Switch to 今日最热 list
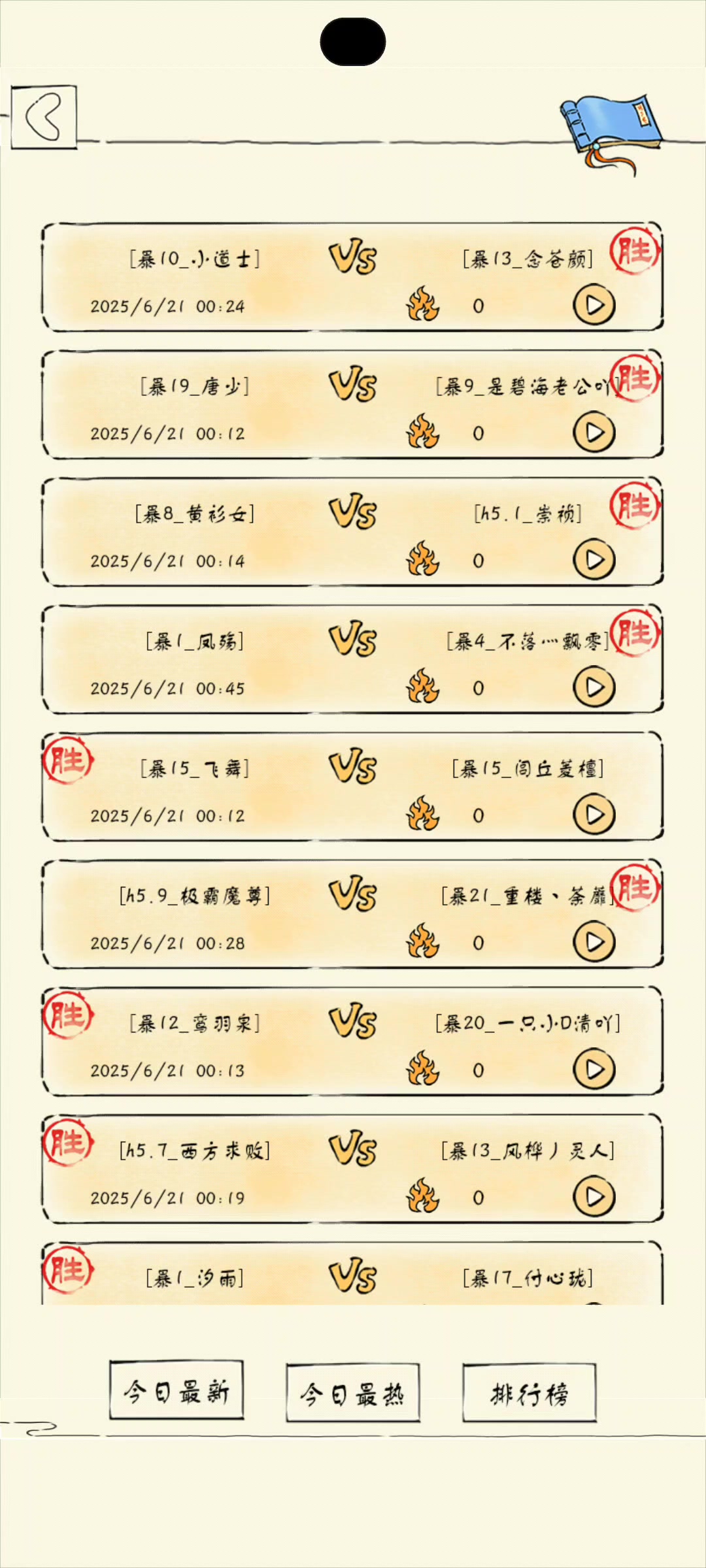The image size is (706, 1568). click(x=353, y=1394)
